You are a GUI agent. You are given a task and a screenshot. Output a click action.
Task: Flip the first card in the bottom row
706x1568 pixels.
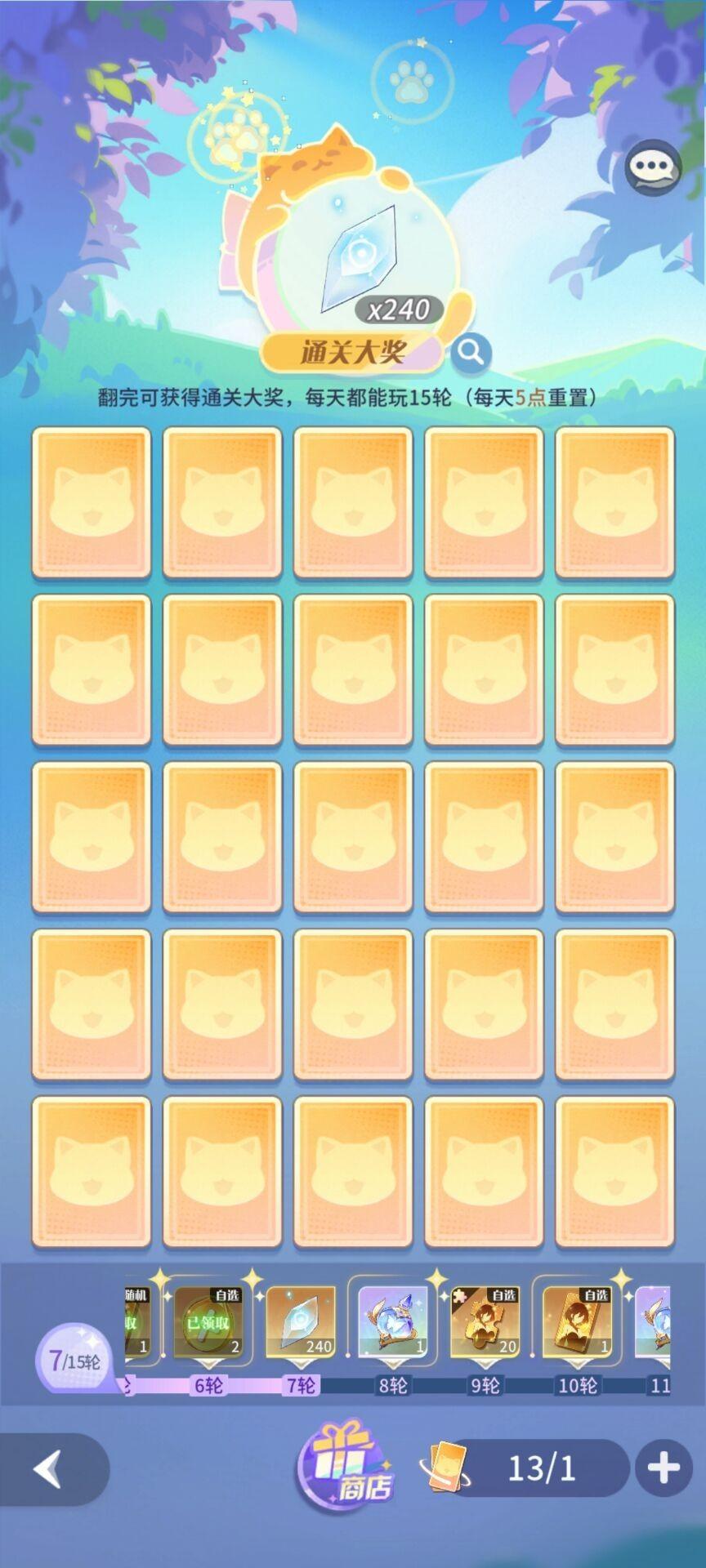click(x=92, y=1172)
